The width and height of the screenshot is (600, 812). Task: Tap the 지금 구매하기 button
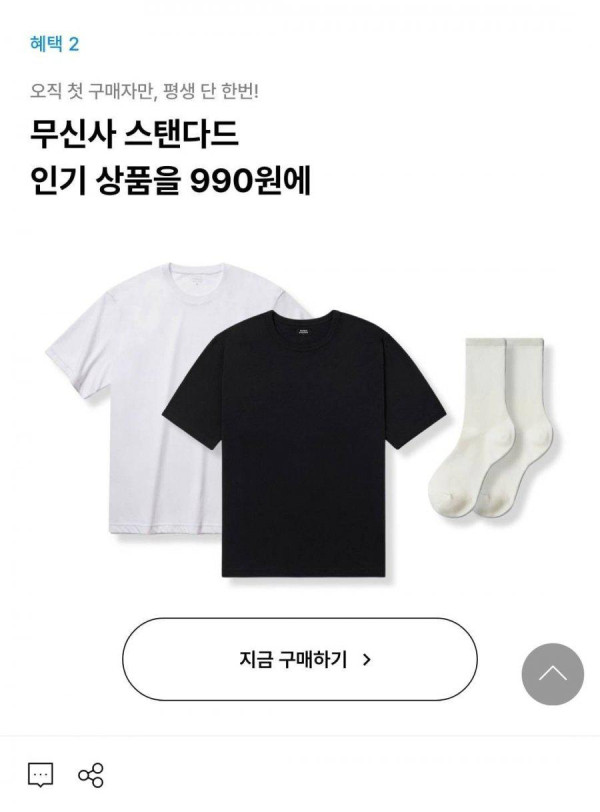pyautogui.click(x=299, y=660)
